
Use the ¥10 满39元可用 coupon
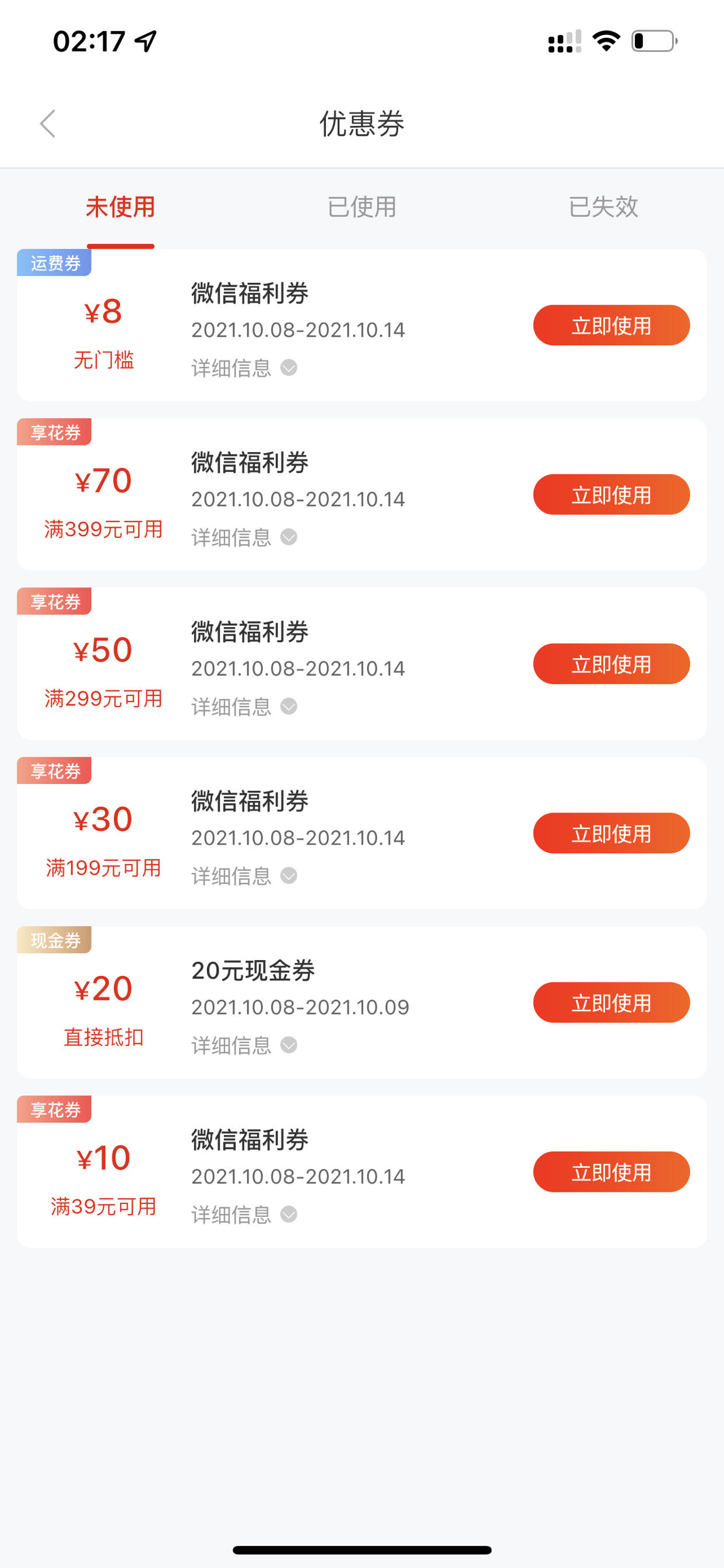click(x=611, y=1171)
